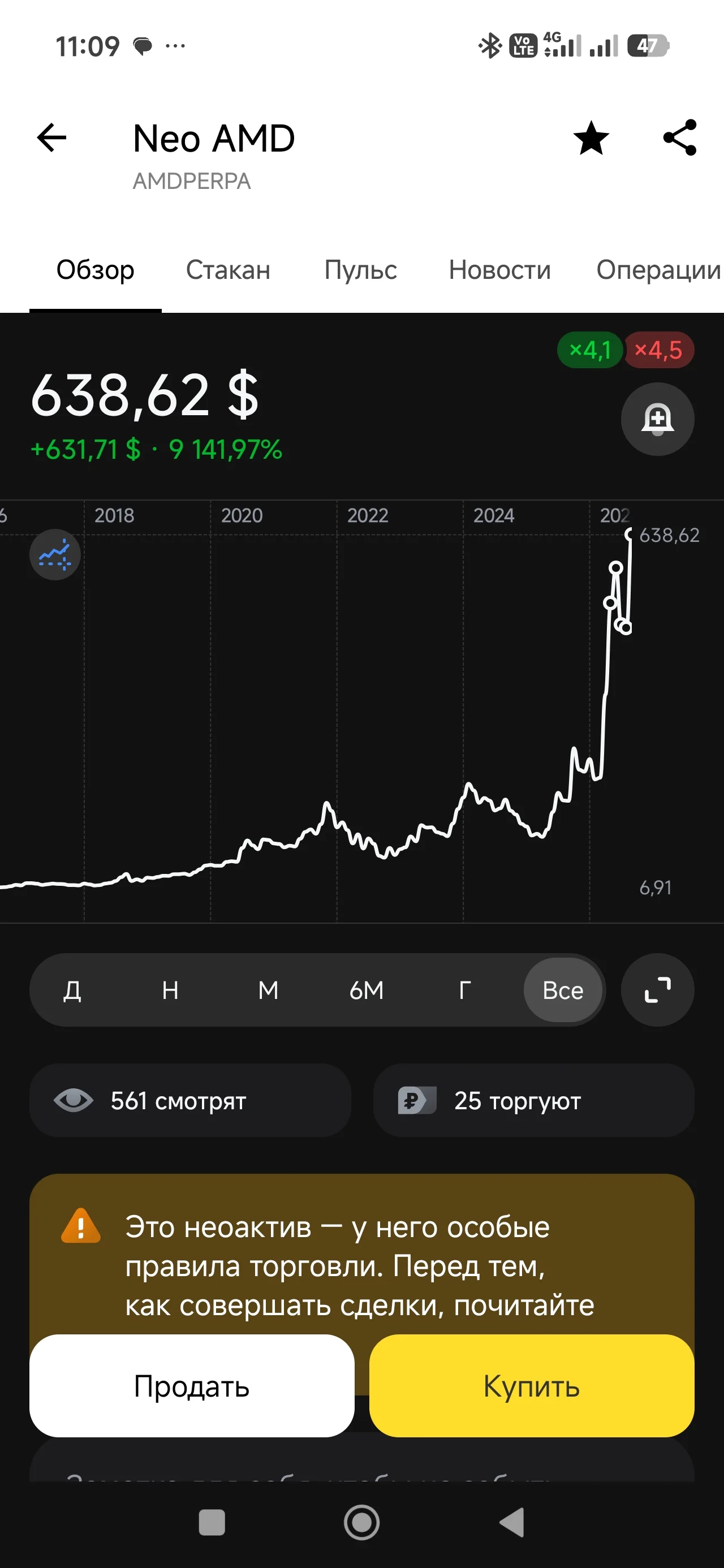
Task: Share the Neo AMD asset page
Action: tap(679, 137)
